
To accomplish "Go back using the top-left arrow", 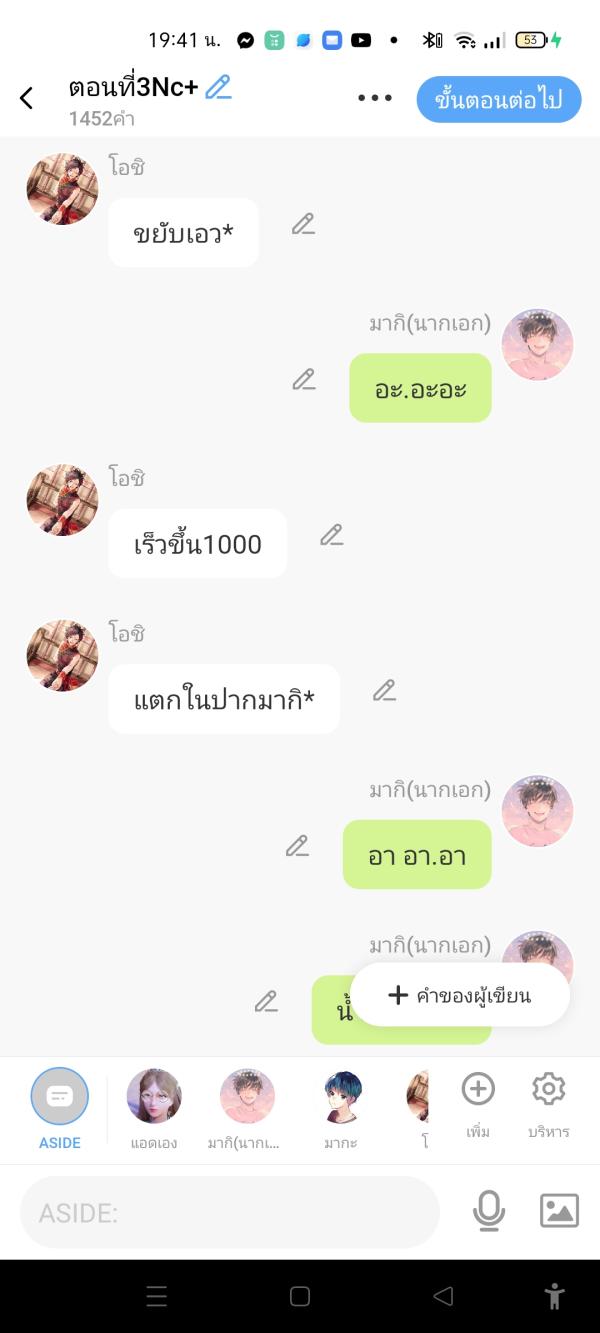I will click(x=27, y=98).
